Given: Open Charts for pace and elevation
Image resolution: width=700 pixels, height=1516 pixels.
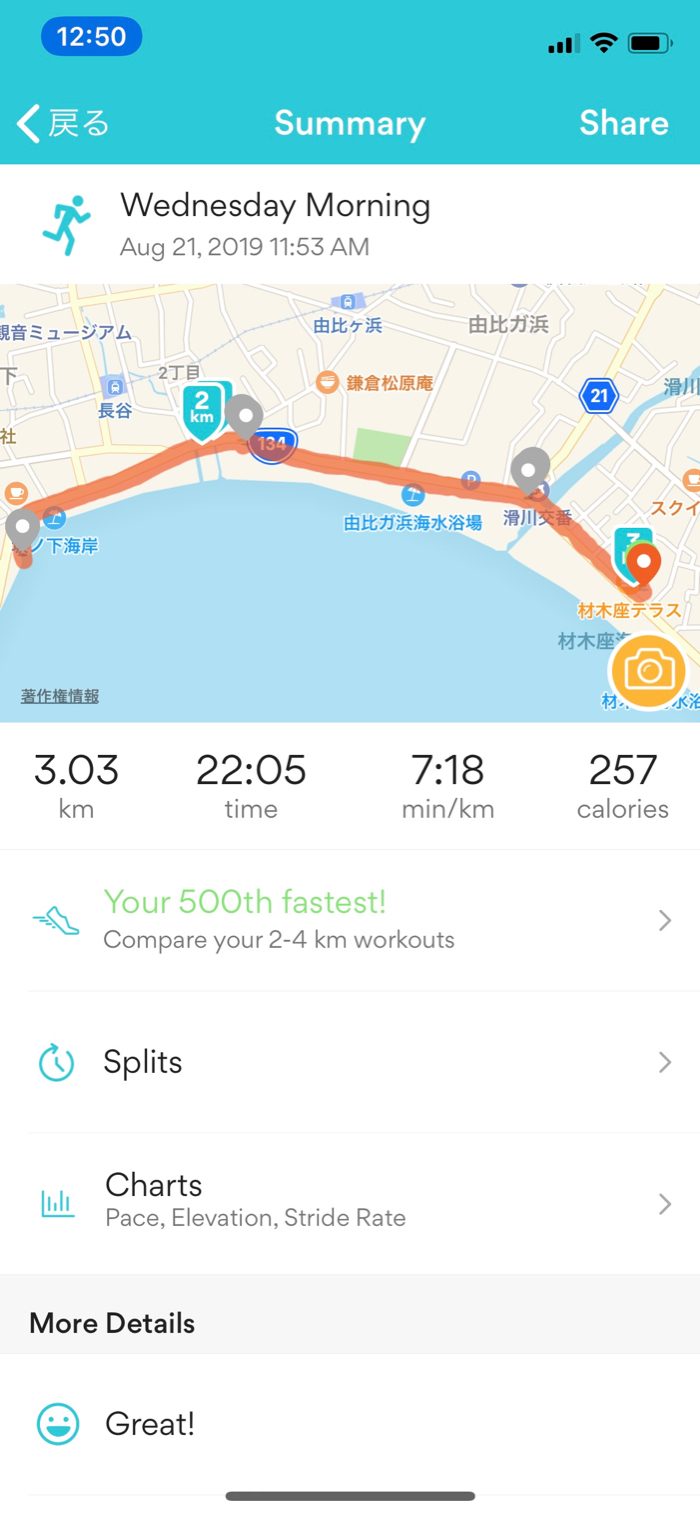Looking at the screenshot, I should [350, 1202].
